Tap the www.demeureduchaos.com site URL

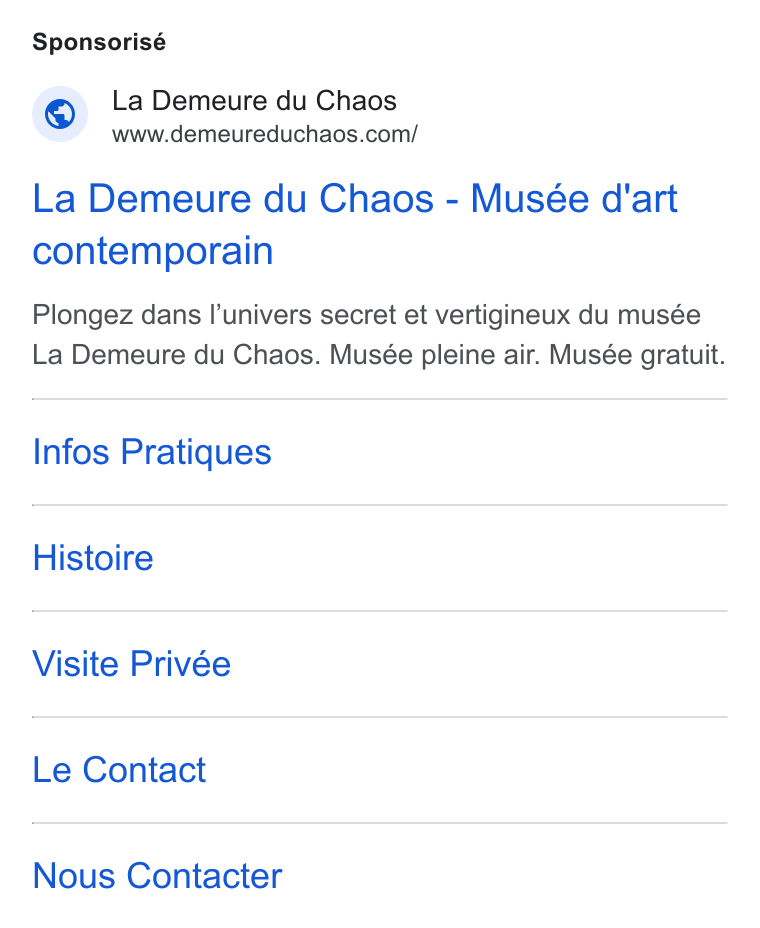coord(265,134)
